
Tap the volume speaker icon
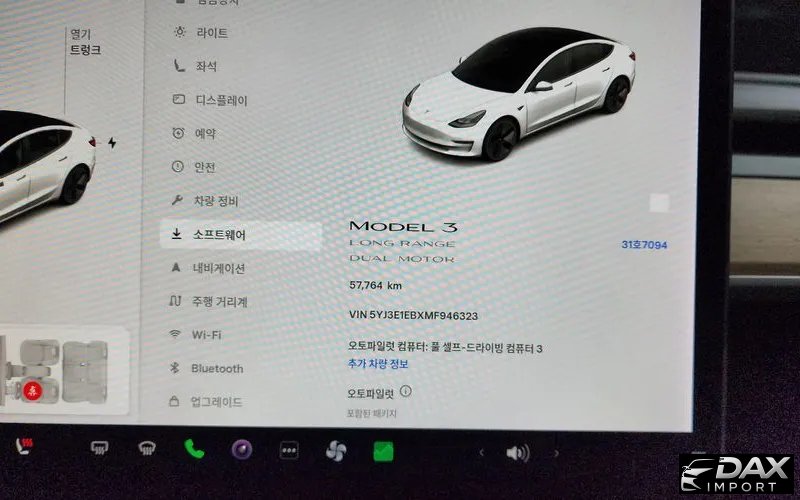(516, 453)
